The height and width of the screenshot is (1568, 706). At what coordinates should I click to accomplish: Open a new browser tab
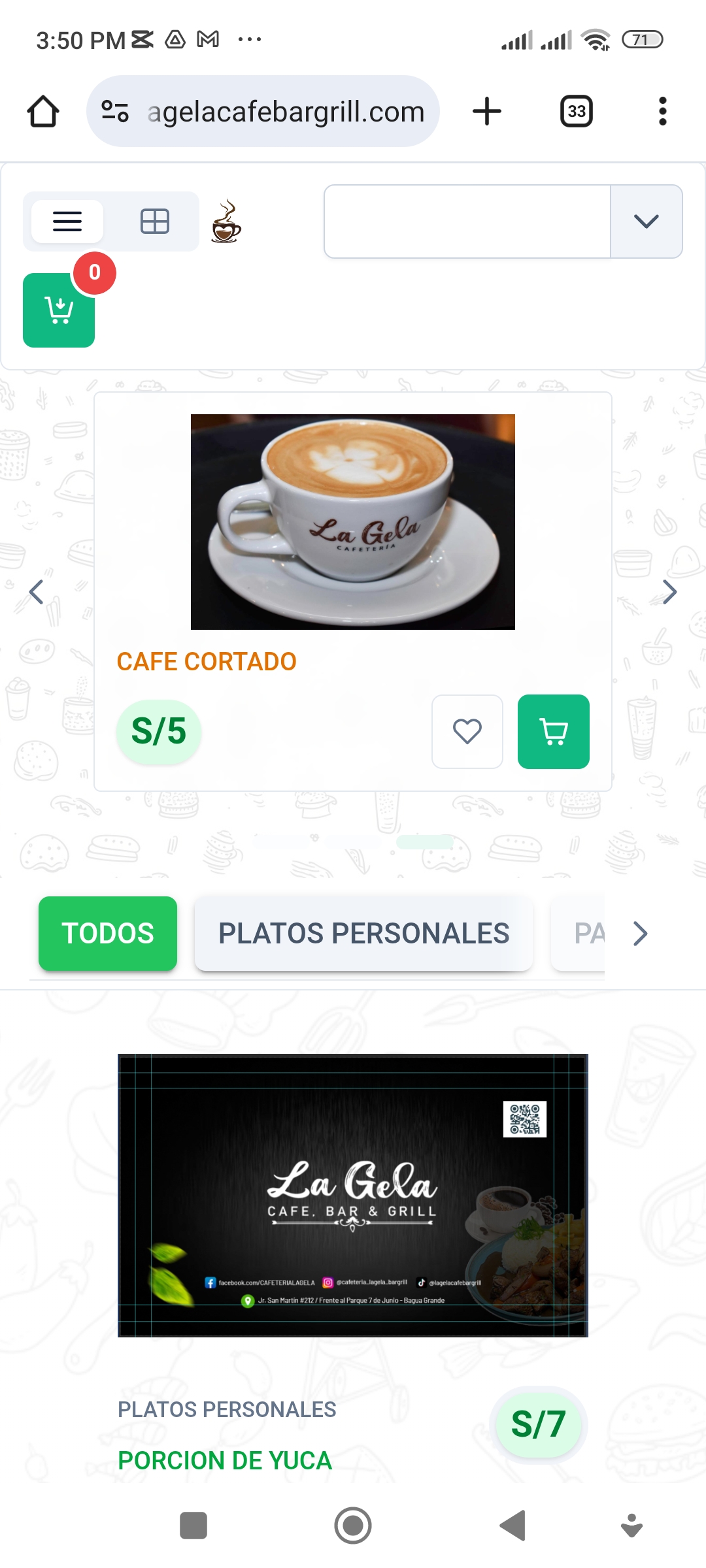tap(487, 111)
